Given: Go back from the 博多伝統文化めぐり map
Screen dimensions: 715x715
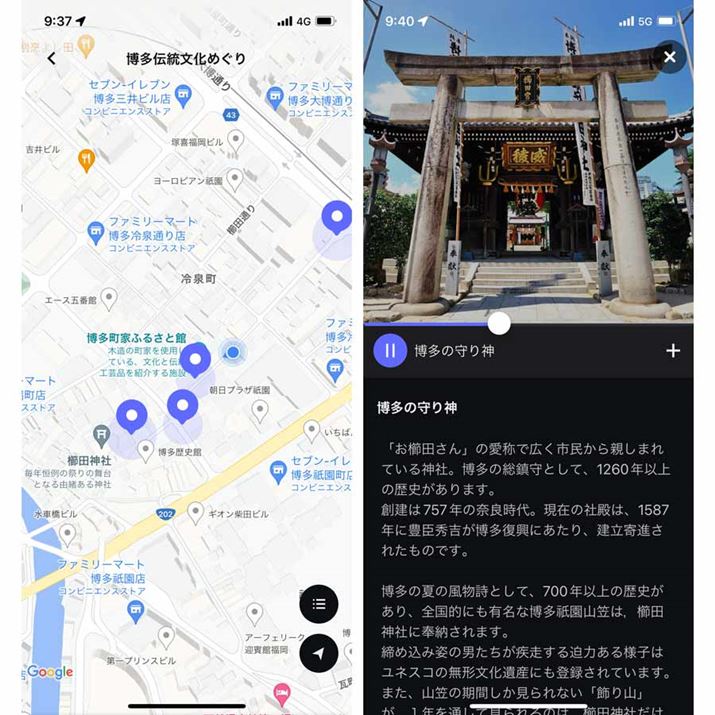Looking at the screenshot, I should coord(52,59).
